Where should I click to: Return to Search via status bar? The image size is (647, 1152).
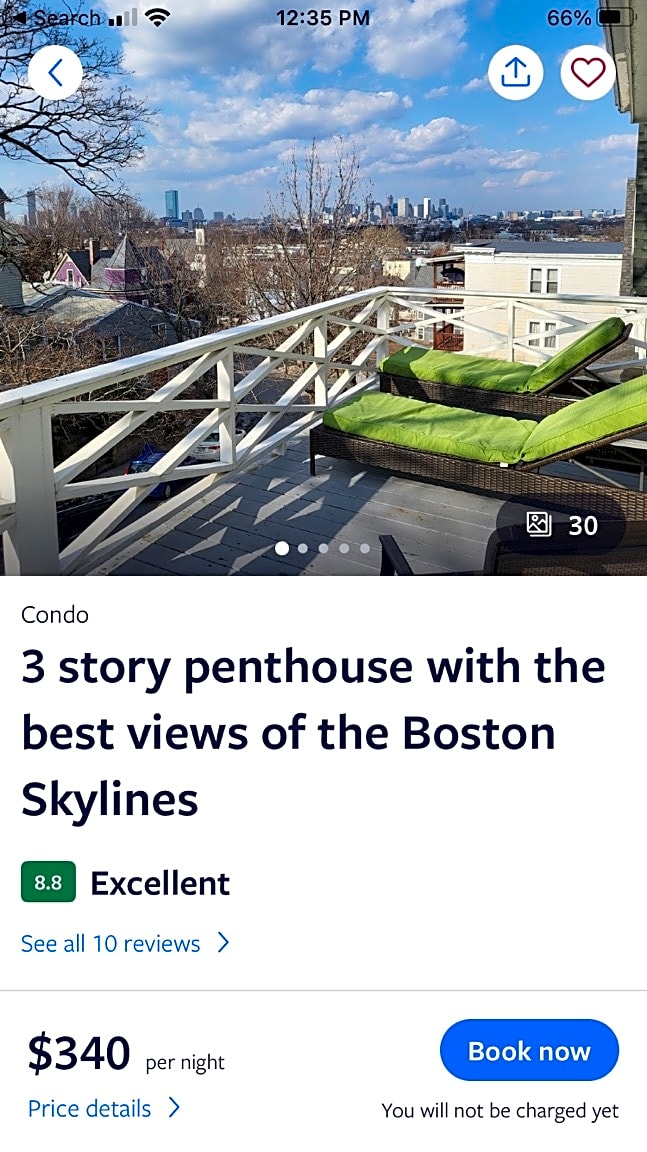(x=58, y=18)
